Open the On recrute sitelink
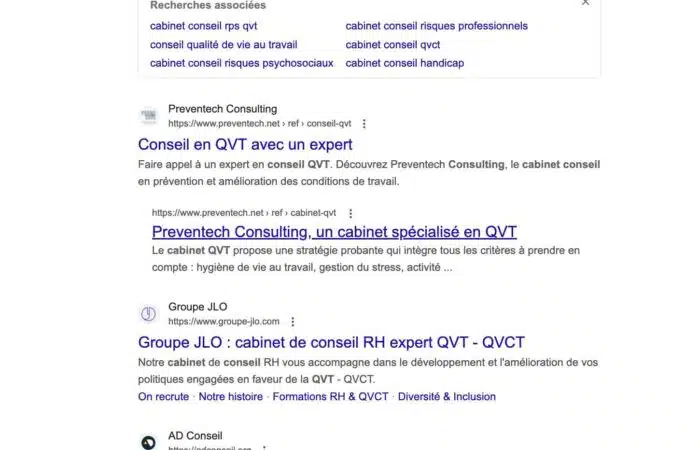This screenshot has width=700, height=450. click(163, 397)
